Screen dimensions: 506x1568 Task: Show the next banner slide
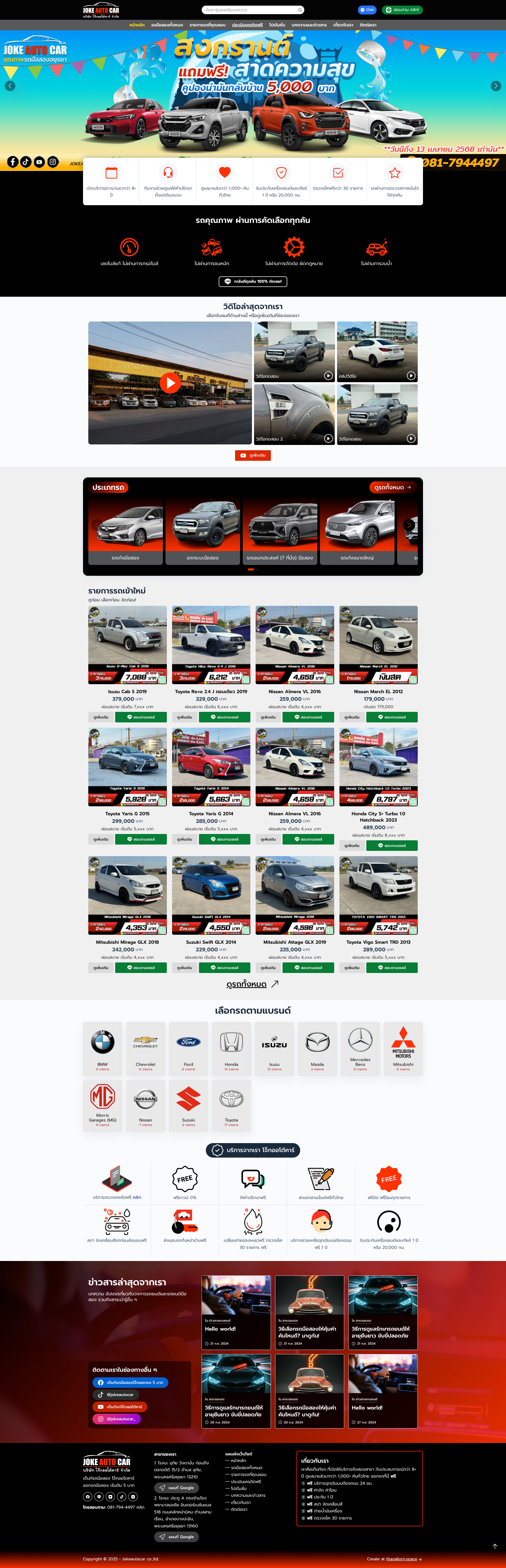coord(496,86)
